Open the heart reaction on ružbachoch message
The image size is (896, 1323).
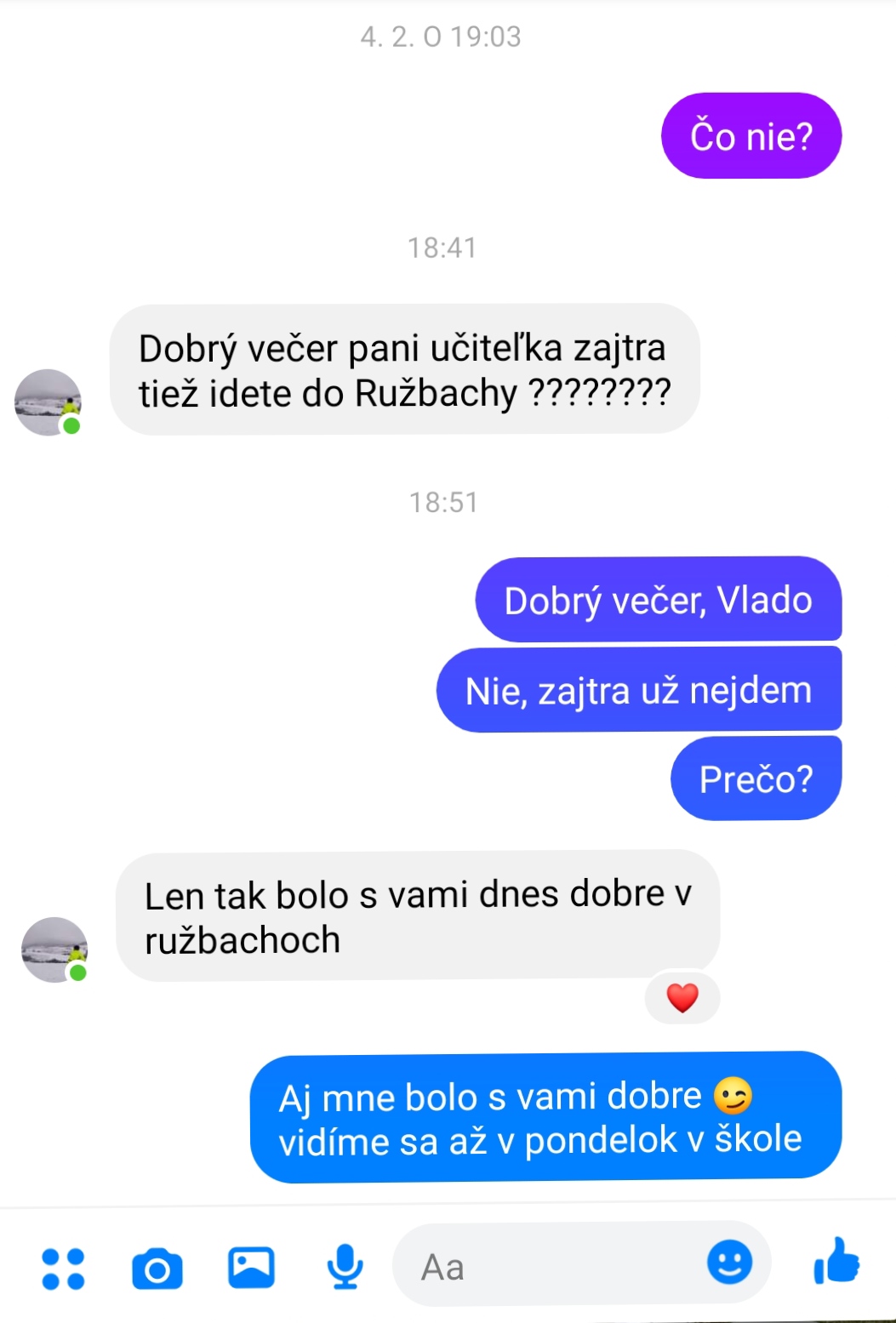(682, 997)
